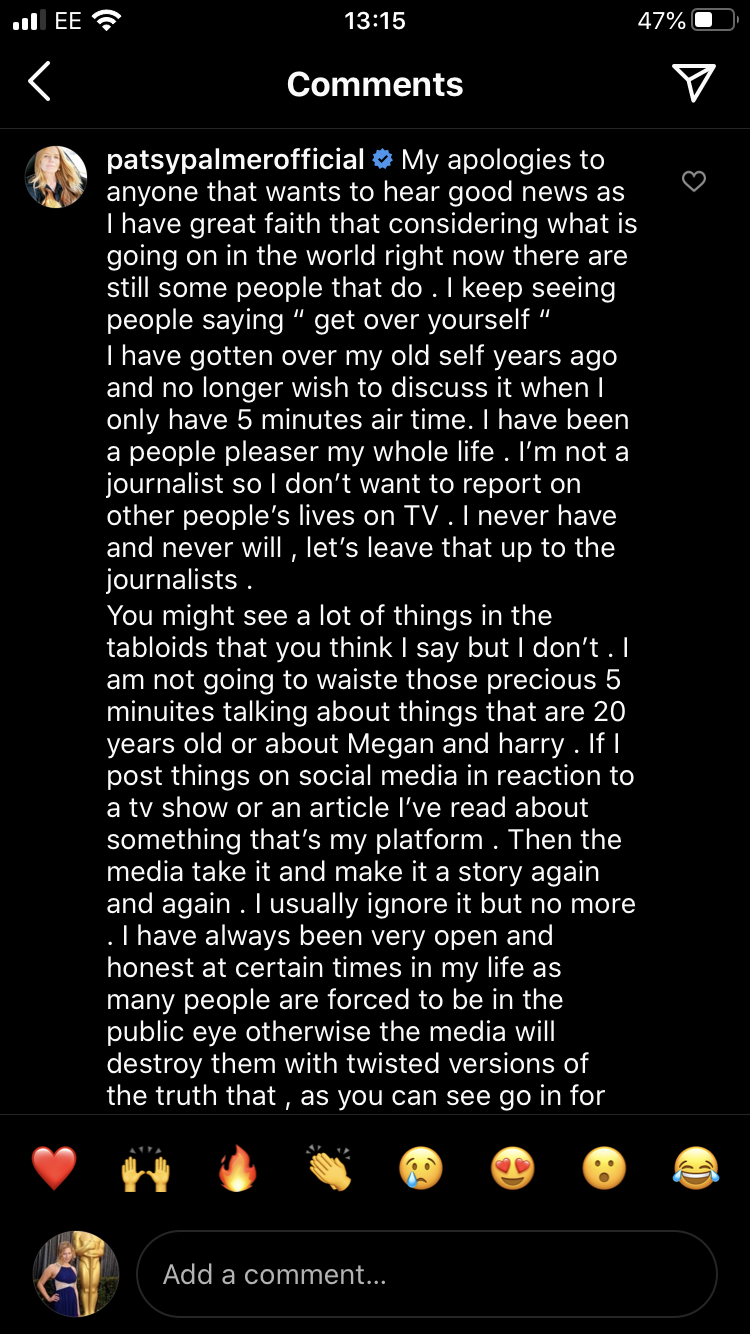The image size is (750, 1334).
Task: Insert the tears of joy emoji
Action: point(696,1168)
